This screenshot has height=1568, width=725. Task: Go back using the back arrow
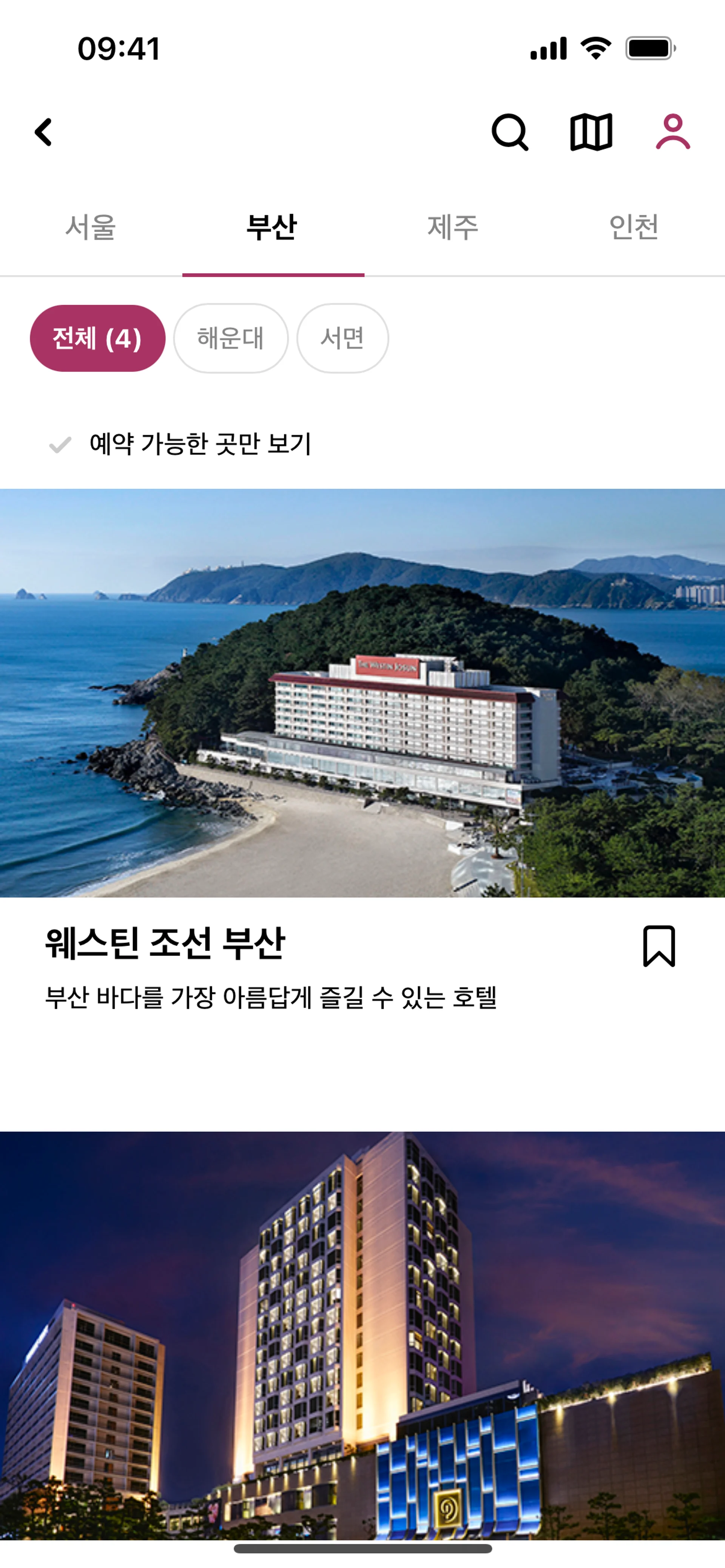pos(44,132)
